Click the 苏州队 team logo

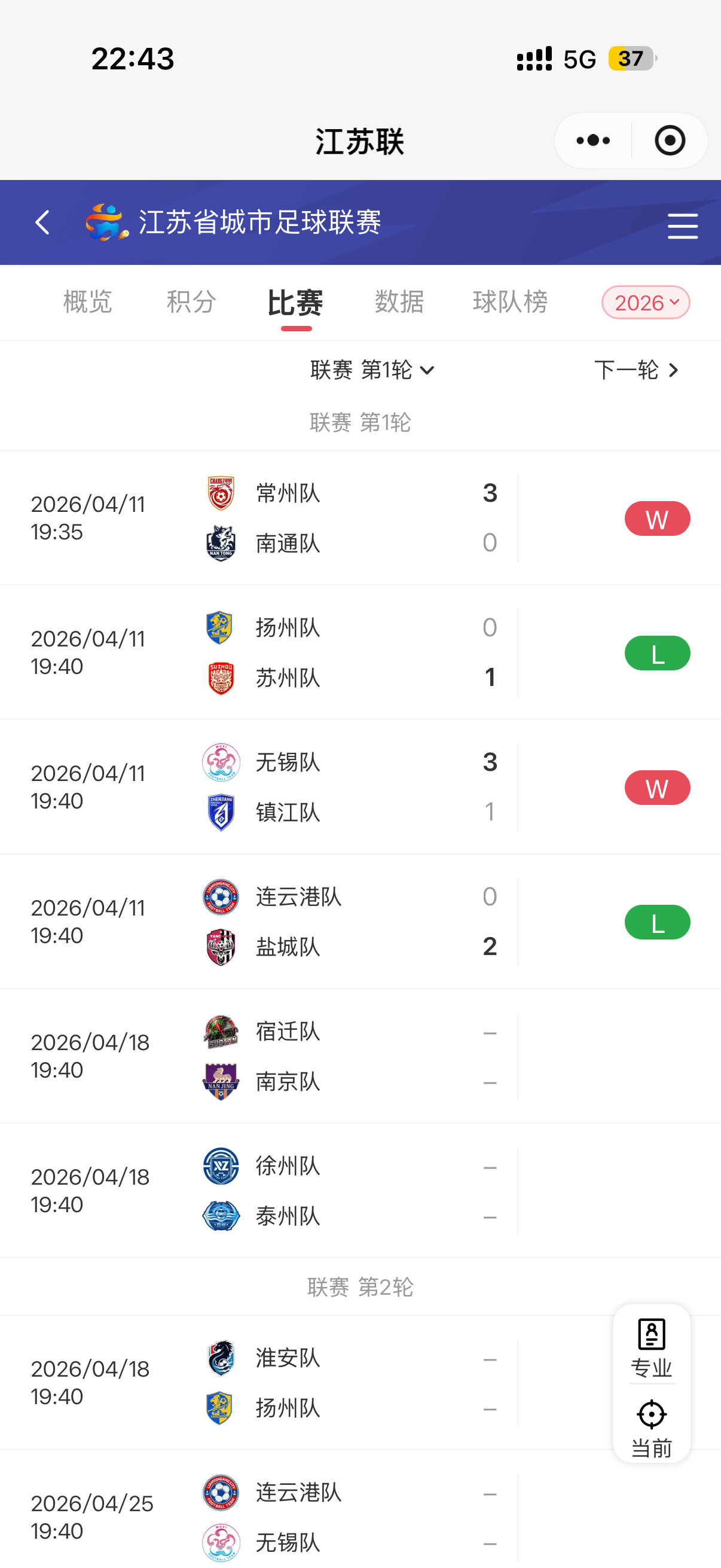[220, 678]
